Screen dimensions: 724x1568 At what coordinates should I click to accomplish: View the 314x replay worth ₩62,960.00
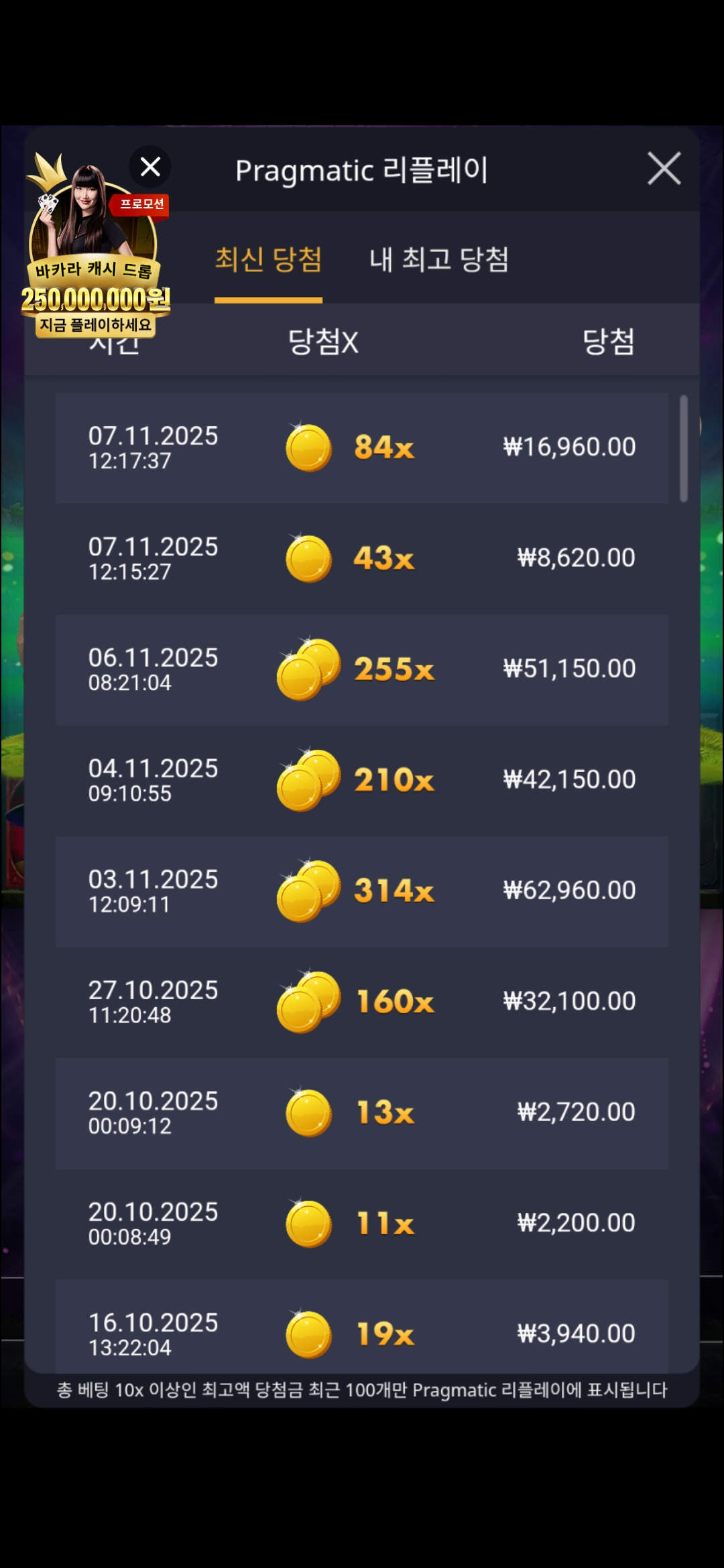click(x=362, y=891)
